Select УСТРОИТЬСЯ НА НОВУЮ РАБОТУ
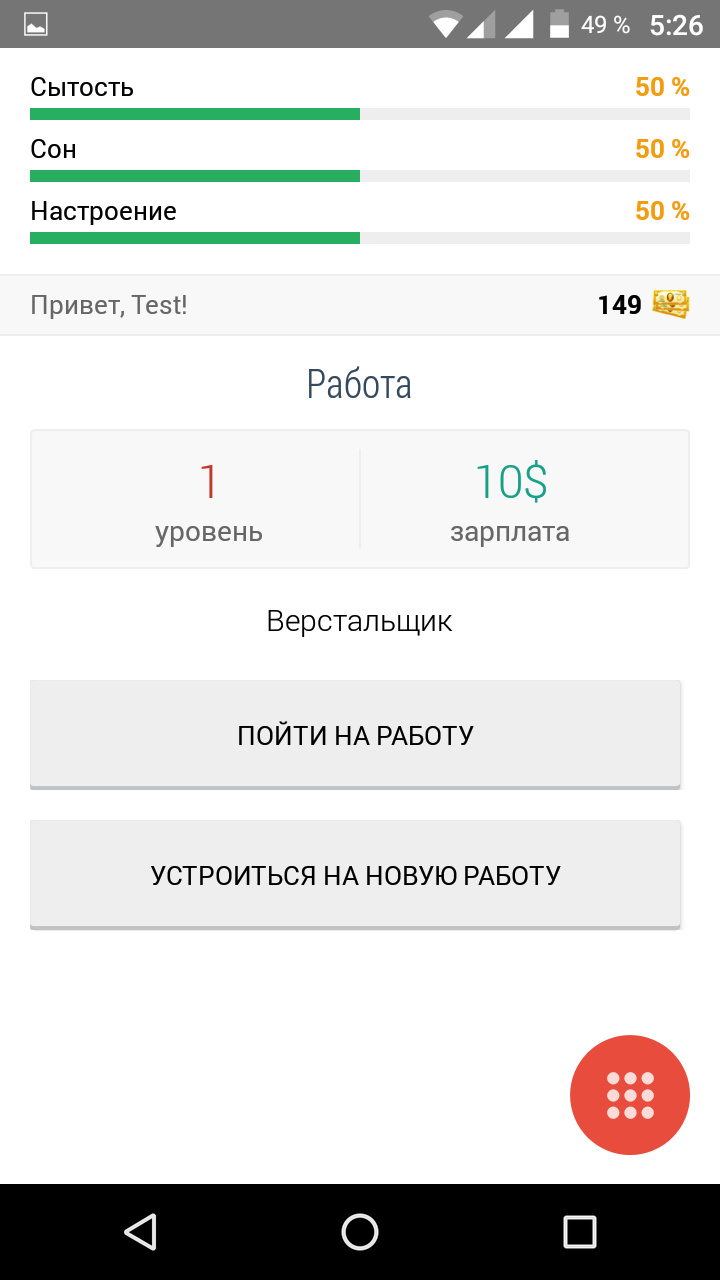Viewport: 720px width, 1280px height. pyautogui.click(x=355, y=875)
